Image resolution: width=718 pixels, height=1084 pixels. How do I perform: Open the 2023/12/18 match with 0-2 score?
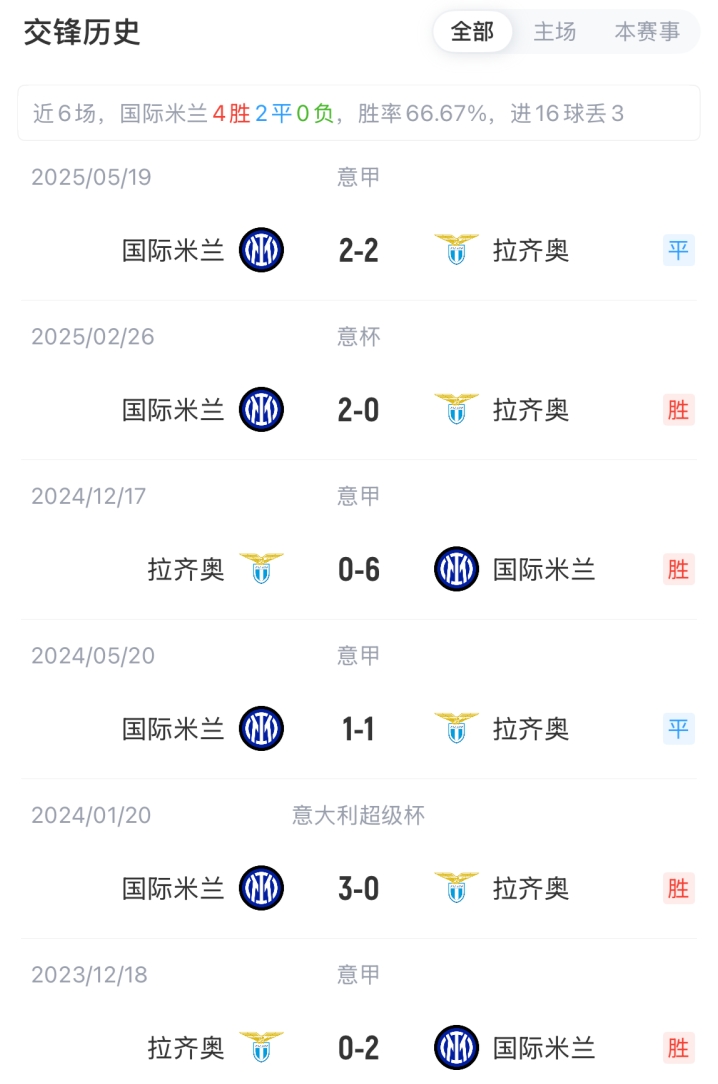click(358, 1047)
